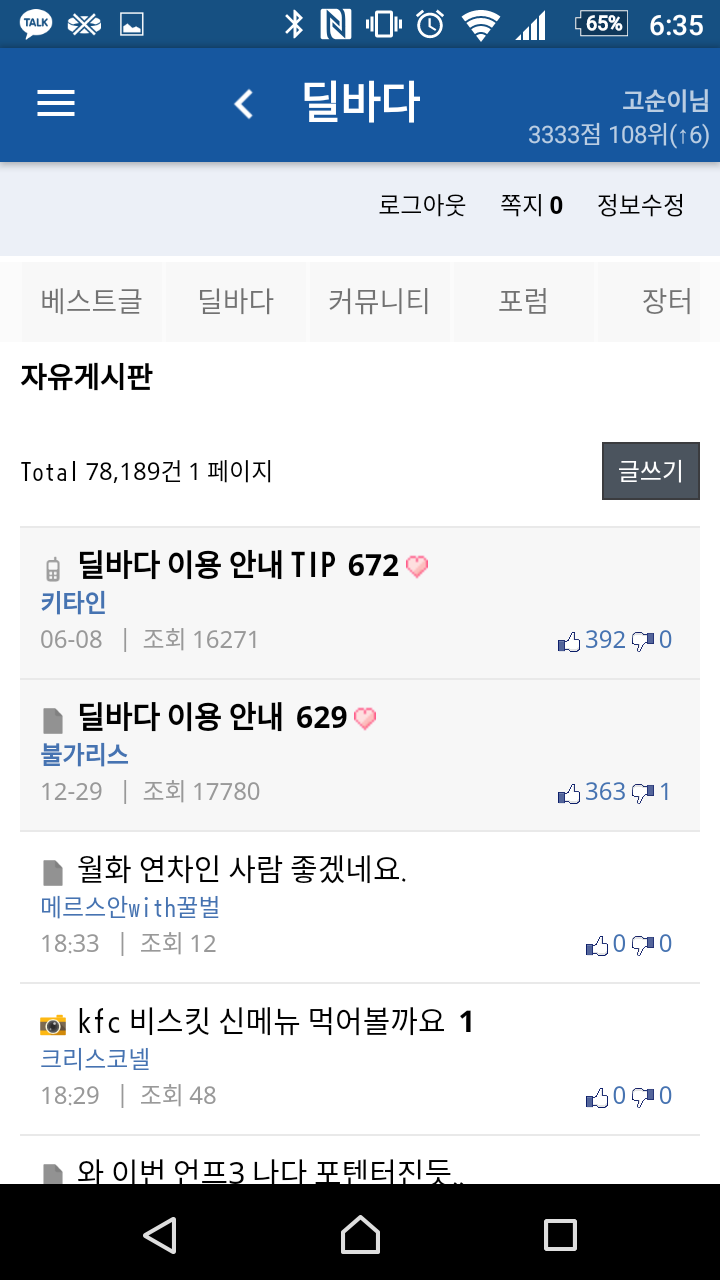Open the hamburger drawer menu

click(x=56, y=104)
